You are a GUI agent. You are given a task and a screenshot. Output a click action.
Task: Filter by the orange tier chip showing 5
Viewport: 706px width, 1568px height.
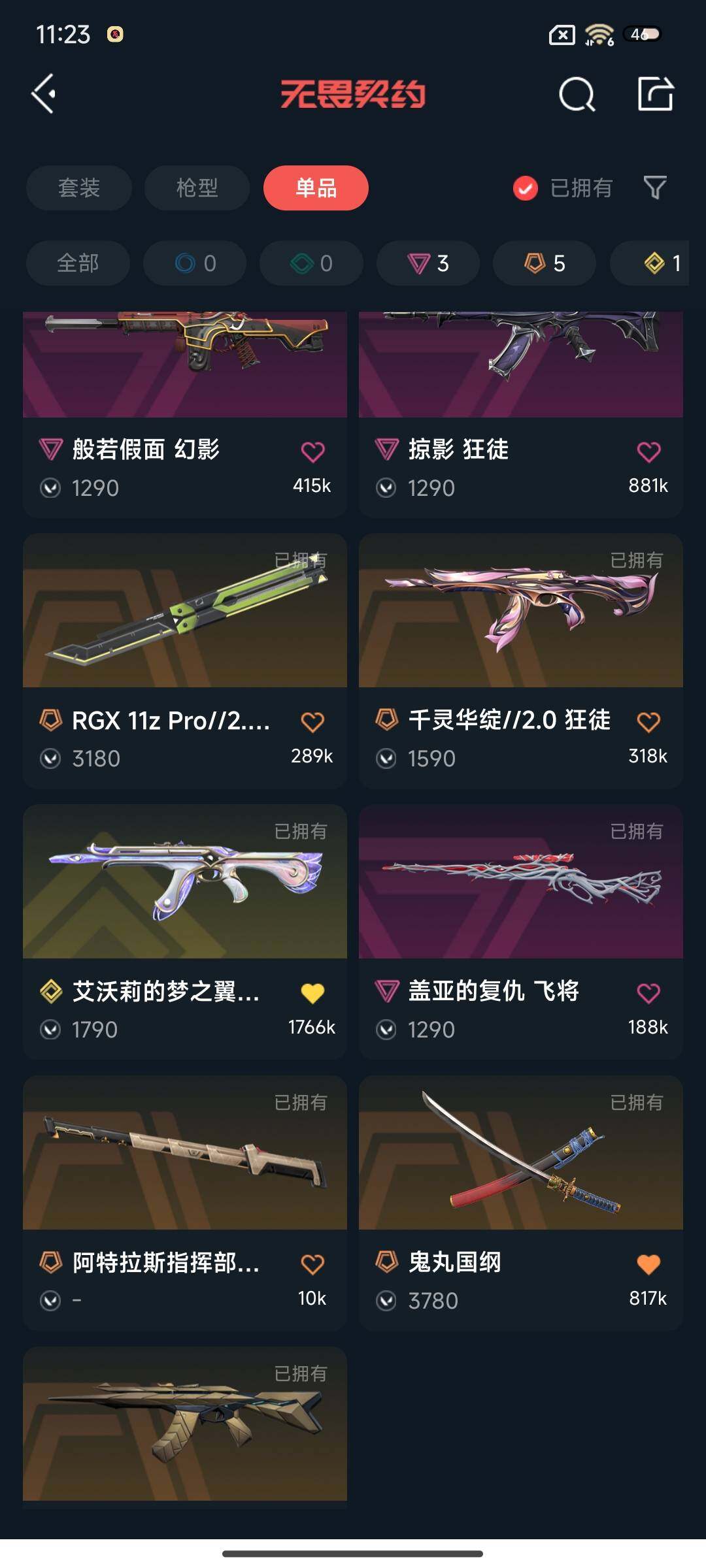(x=545, y=263)
